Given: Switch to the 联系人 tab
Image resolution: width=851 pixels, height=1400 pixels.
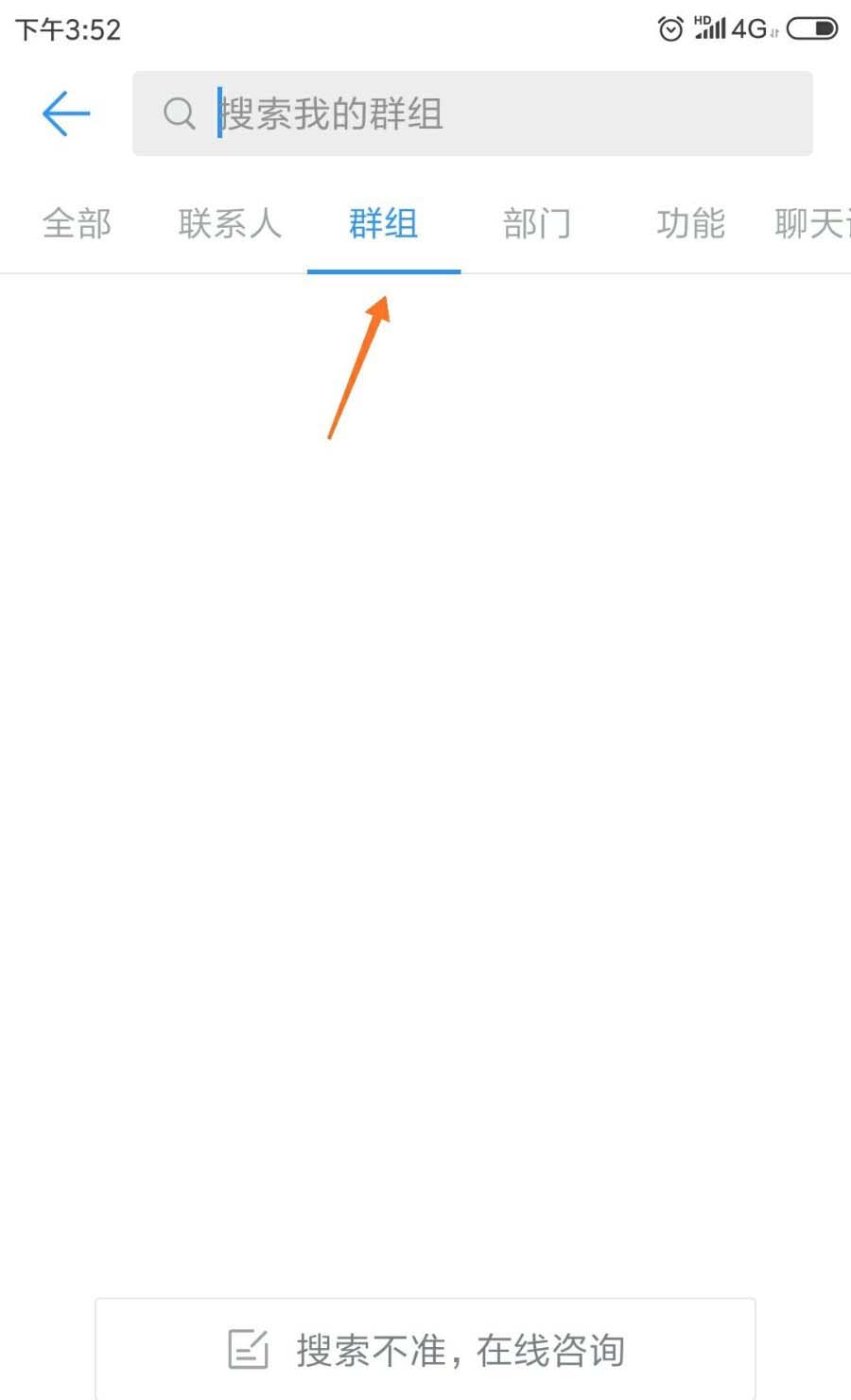Looking at the screenshot, I should coord(230,224).
